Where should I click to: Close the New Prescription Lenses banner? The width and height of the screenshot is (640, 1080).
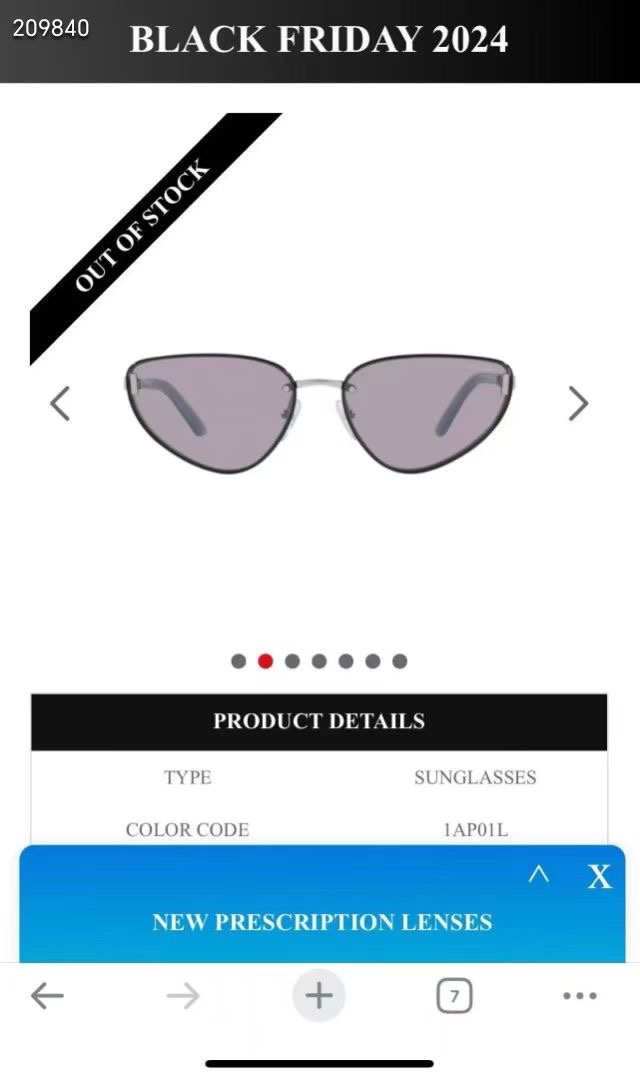599,877
